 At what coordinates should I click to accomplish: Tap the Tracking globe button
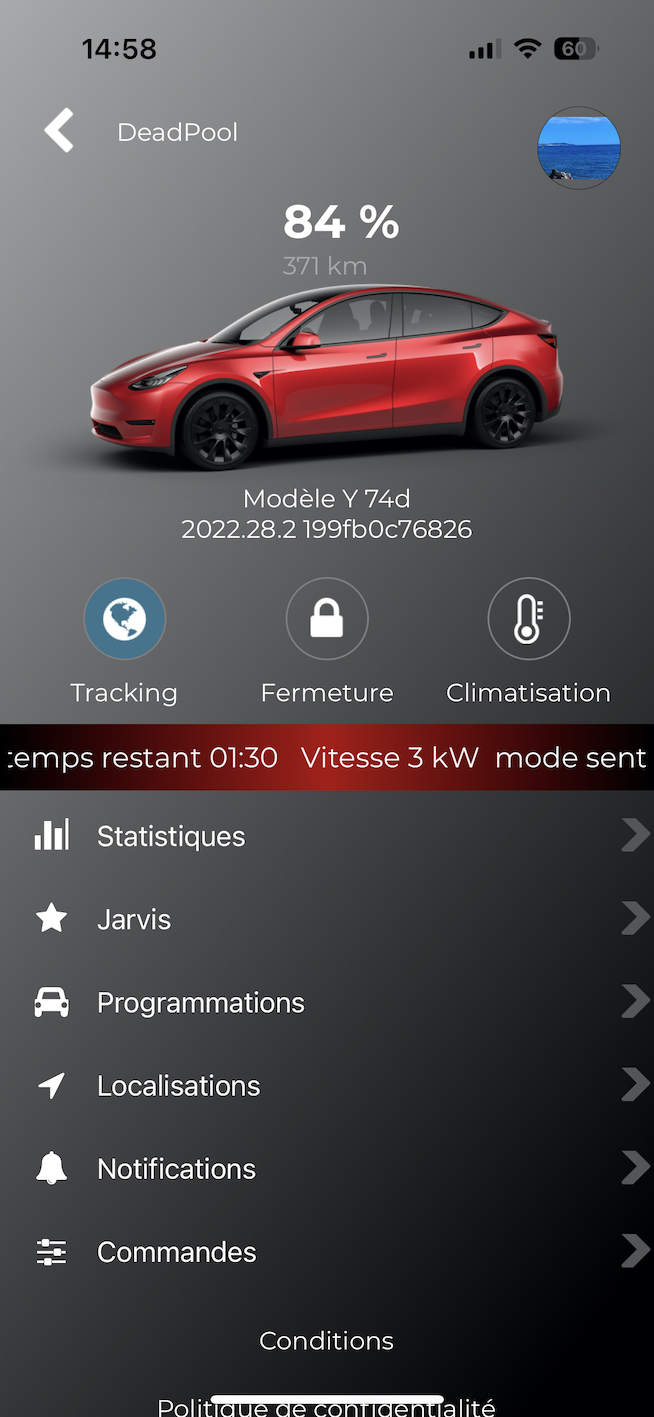tap(125, 619)
